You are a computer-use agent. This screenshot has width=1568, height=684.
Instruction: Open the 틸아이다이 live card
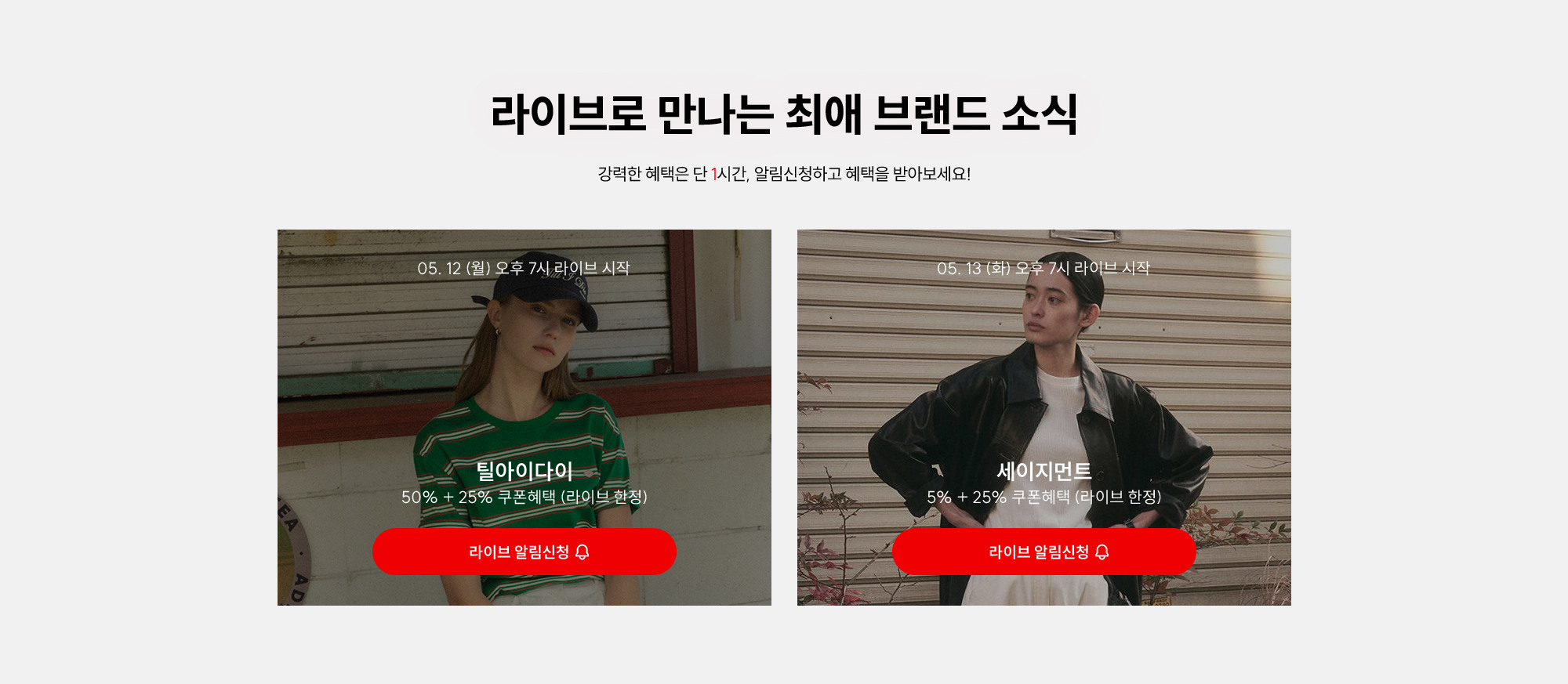[524, 376]
